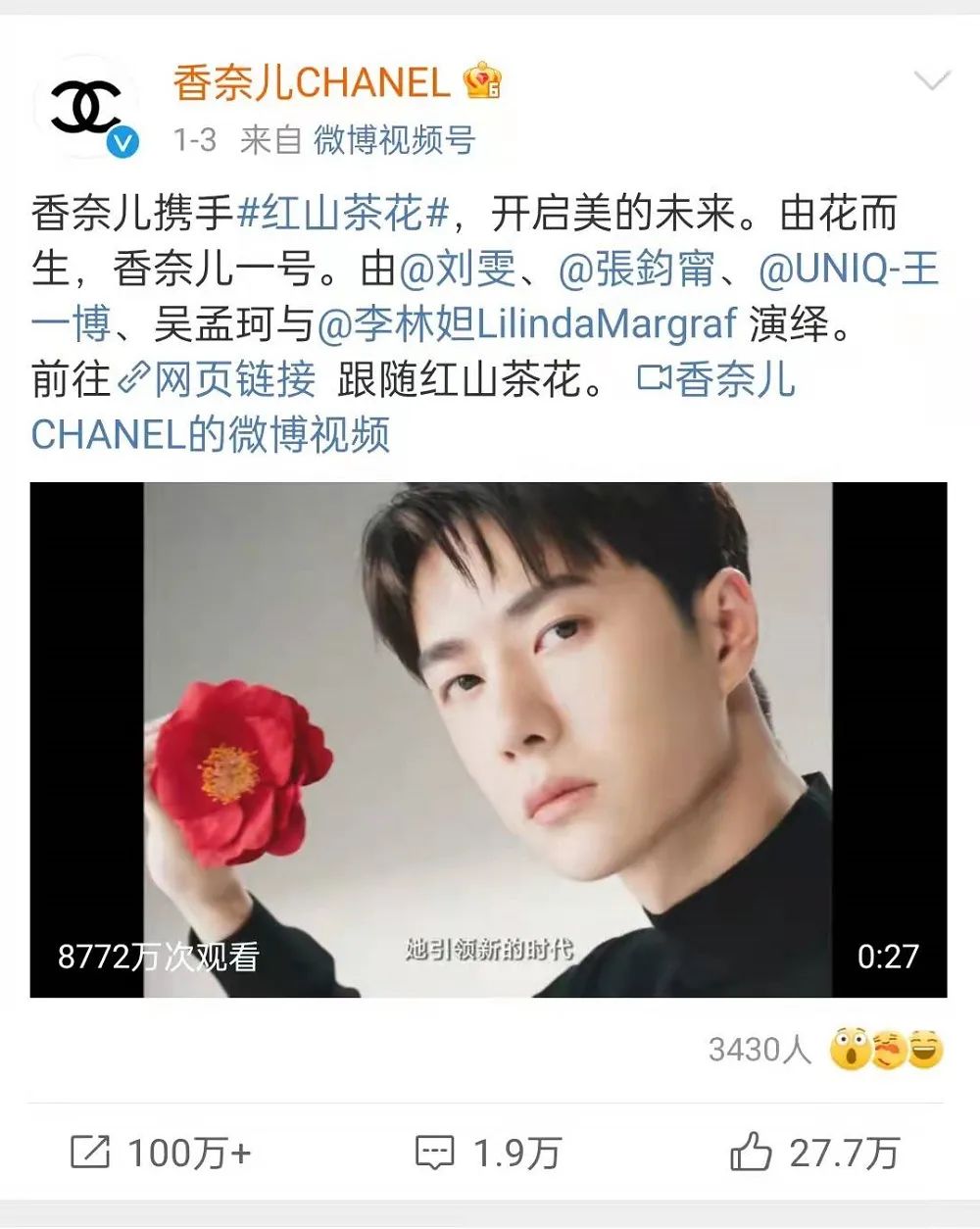Open the 香奈儿CHANEL profile avatar
Viewport: 980px width, 1229px height.
[x=85, y=108]
